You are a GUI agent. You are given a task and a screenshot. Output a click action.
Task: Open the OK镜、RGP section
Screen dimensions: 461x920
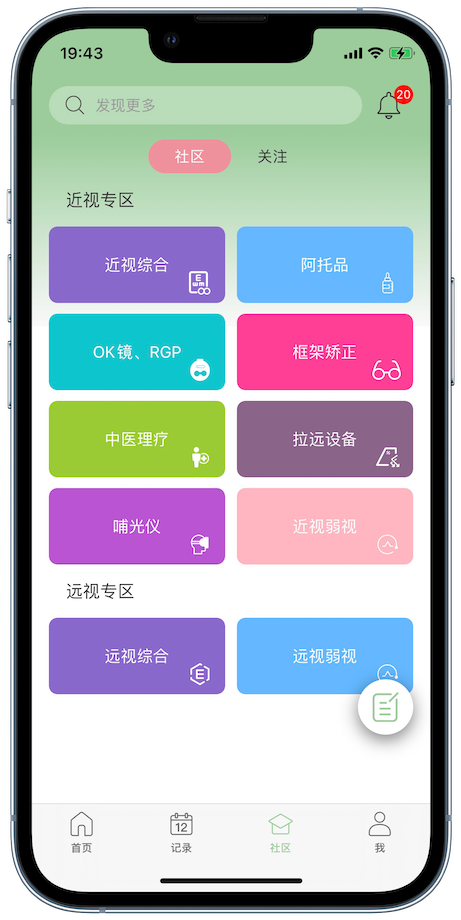pos(137,352)
